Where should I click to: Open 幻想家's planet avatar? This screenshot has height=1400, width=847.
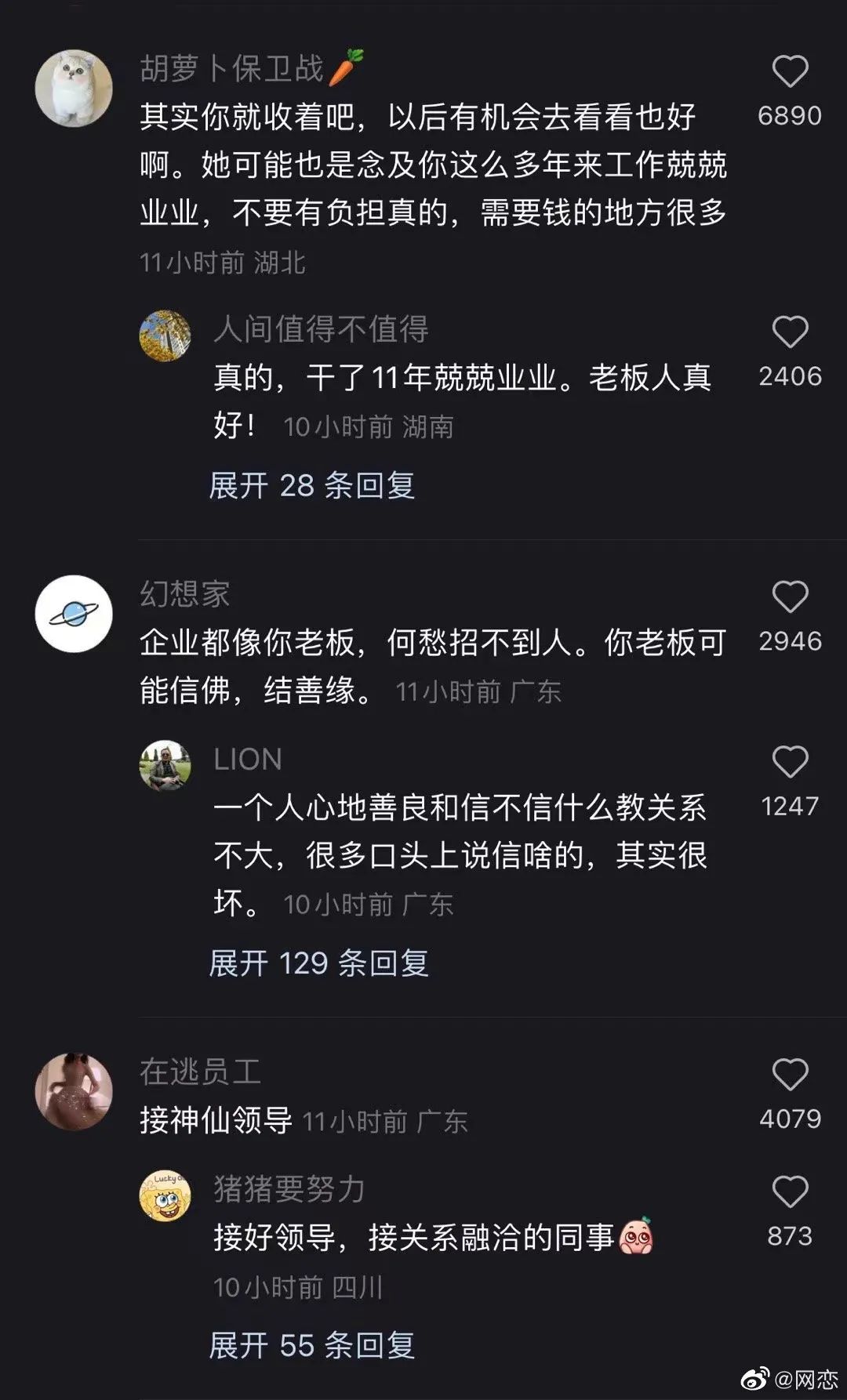[x=74, y=614]
